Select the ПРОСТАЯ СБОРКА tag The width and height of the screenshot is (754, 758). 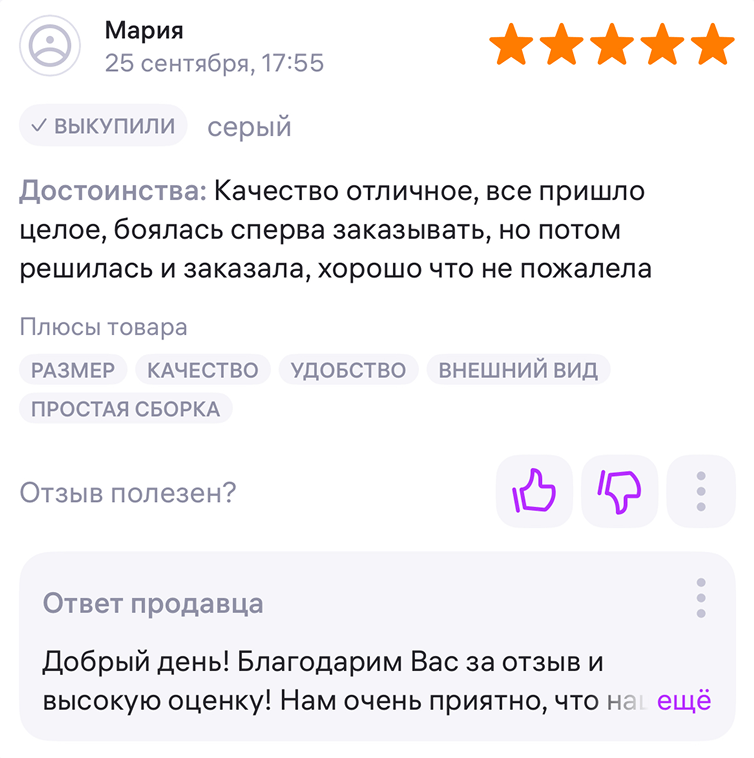(125, 408)
